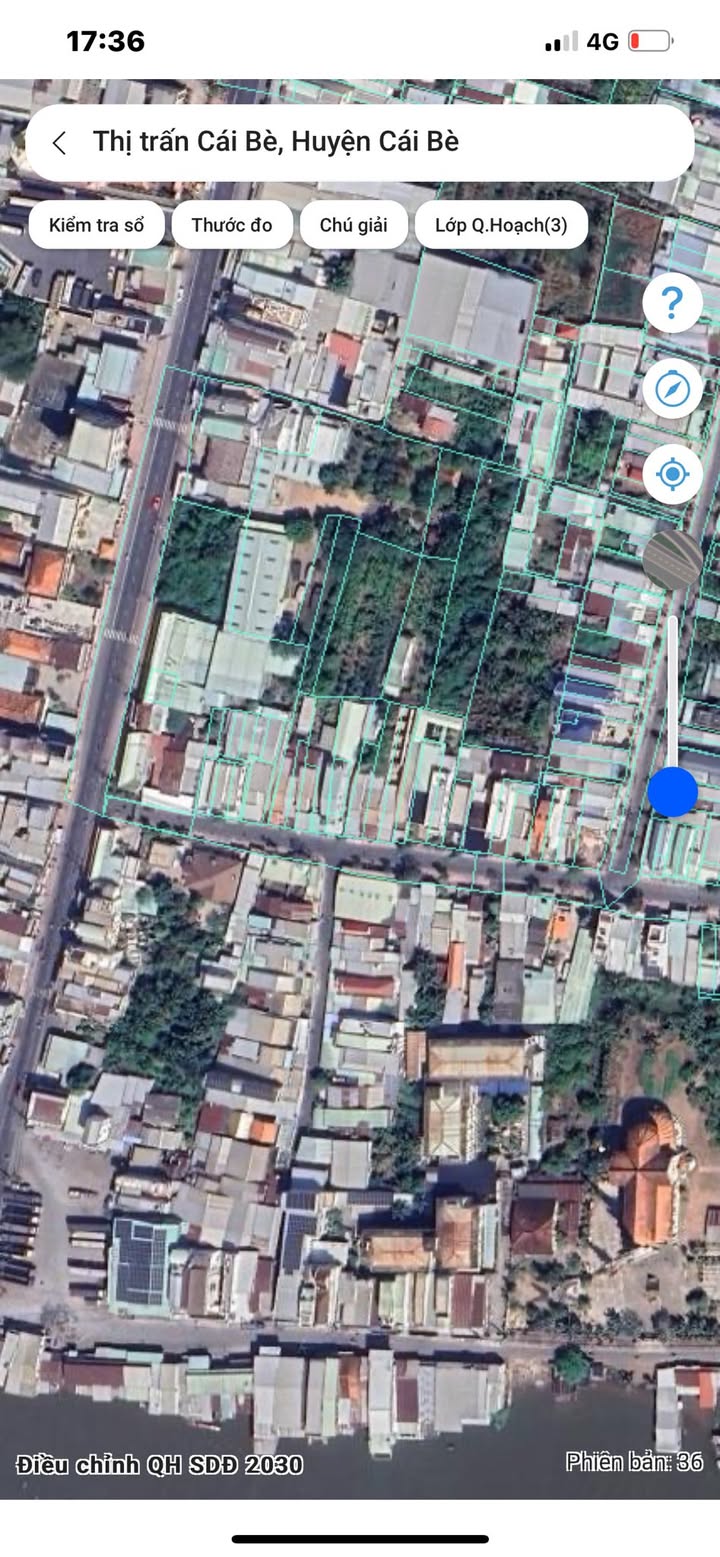The image size is (720, 1557).
Task: Open the Thị trấn Cái Bè location search field
Action: (380, 142)
